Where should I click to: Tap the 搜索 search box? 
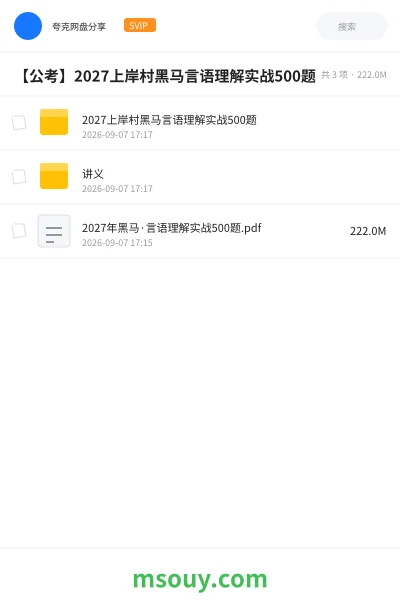(352, 26)
